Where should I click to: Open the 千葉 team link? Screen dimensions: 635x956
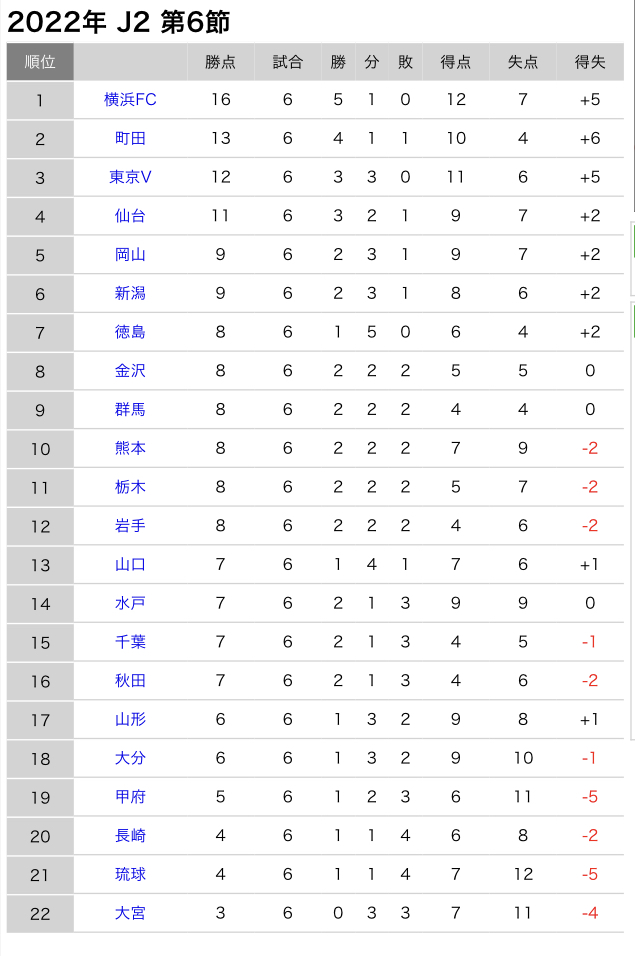(130, 642)
